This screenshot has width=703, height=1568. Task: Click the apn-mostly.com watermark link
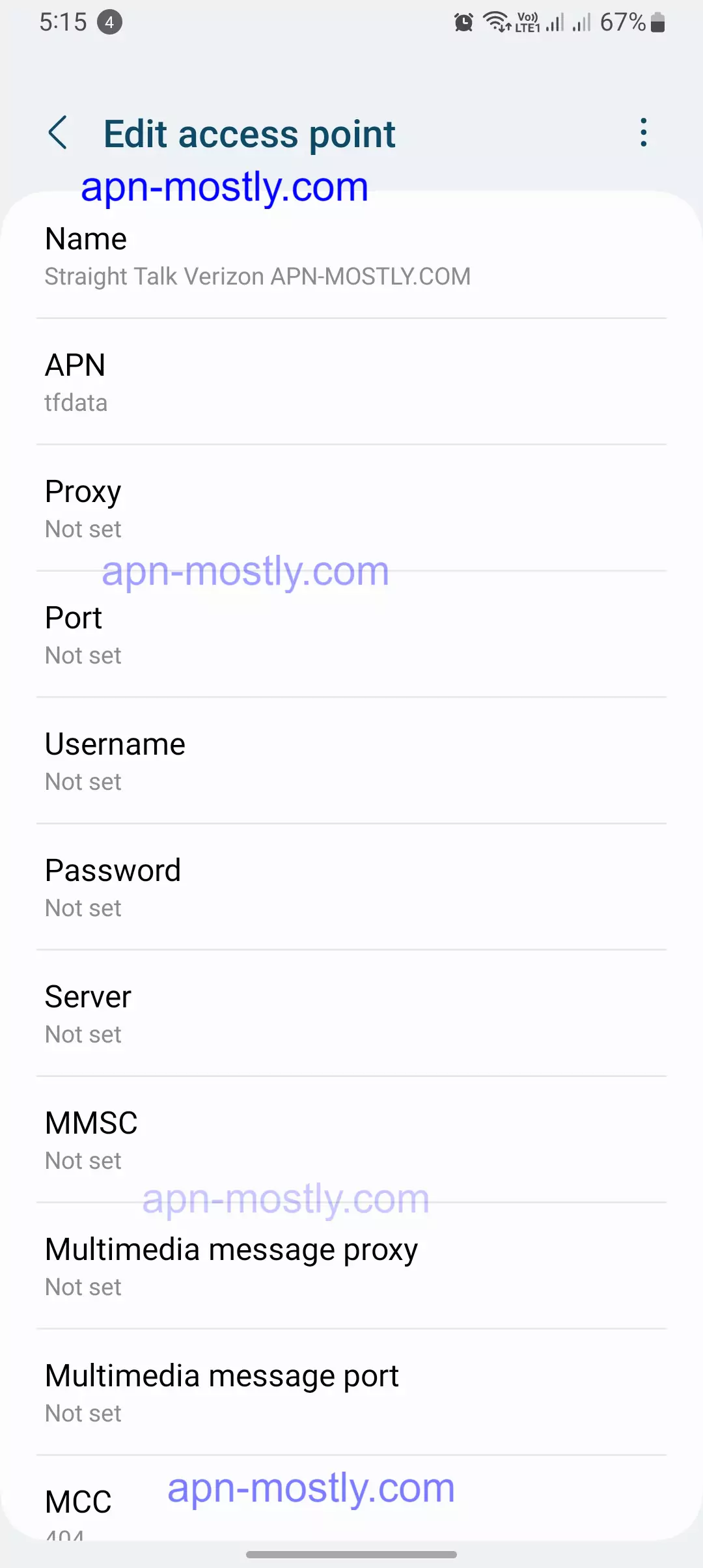coord(224,188)
